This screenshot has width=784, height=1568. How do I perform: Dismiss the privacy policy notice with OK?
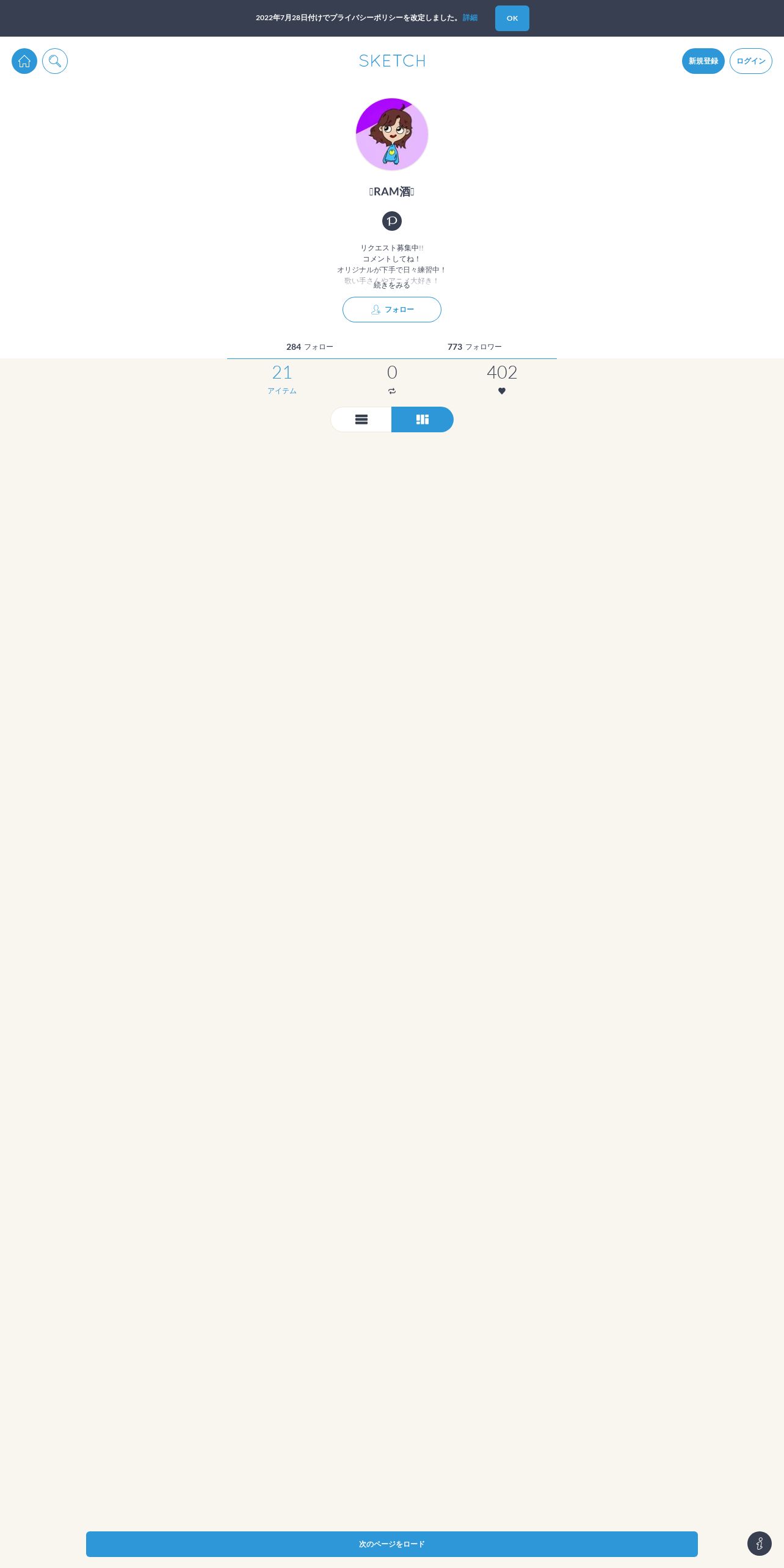(512, 18)
